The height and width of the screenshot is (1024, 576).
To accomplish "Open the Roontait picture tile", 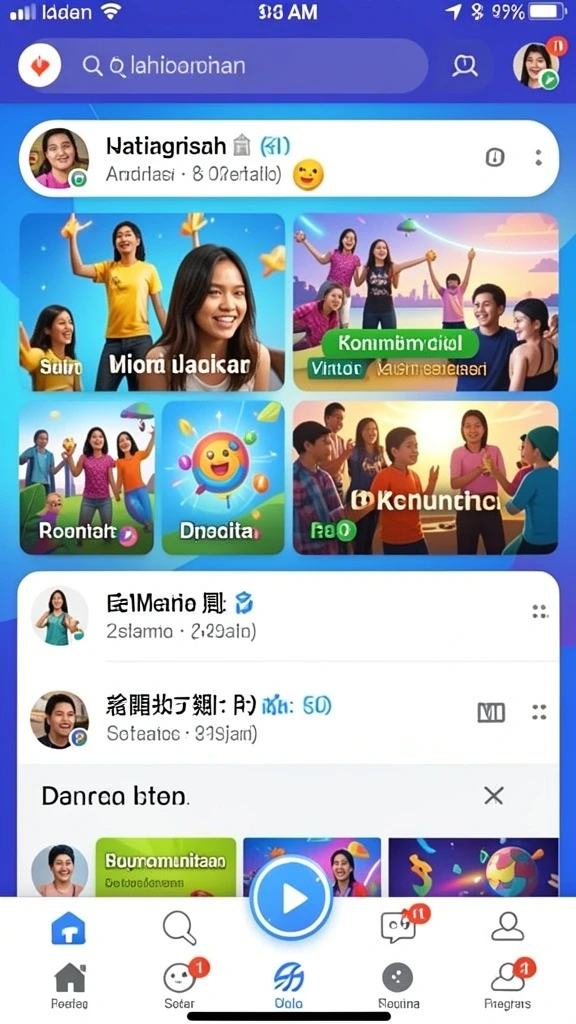I will [87, 477].
